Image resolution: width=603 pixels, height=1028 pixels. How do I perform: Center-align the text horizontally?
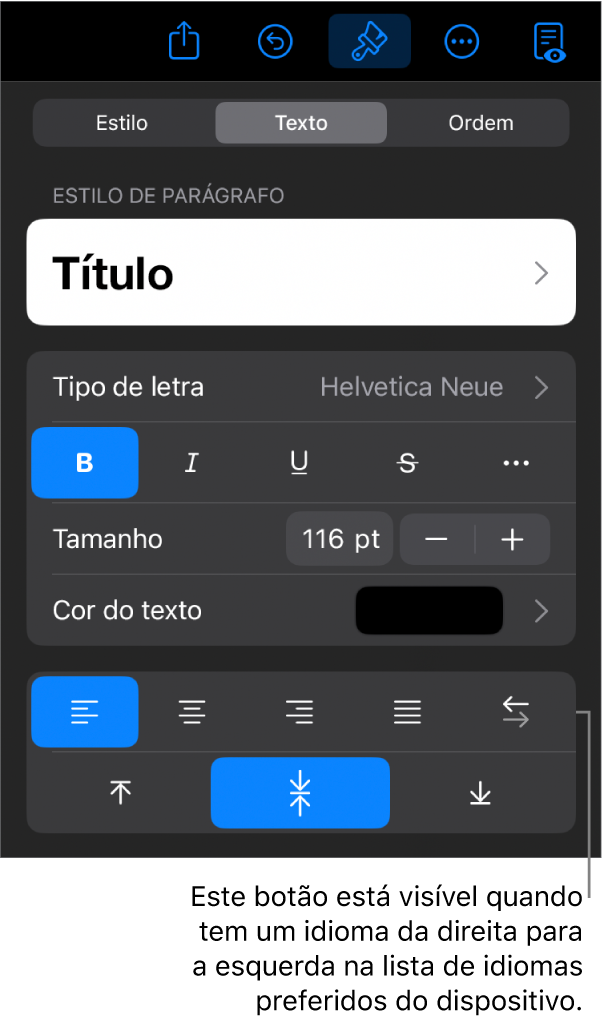192,712
